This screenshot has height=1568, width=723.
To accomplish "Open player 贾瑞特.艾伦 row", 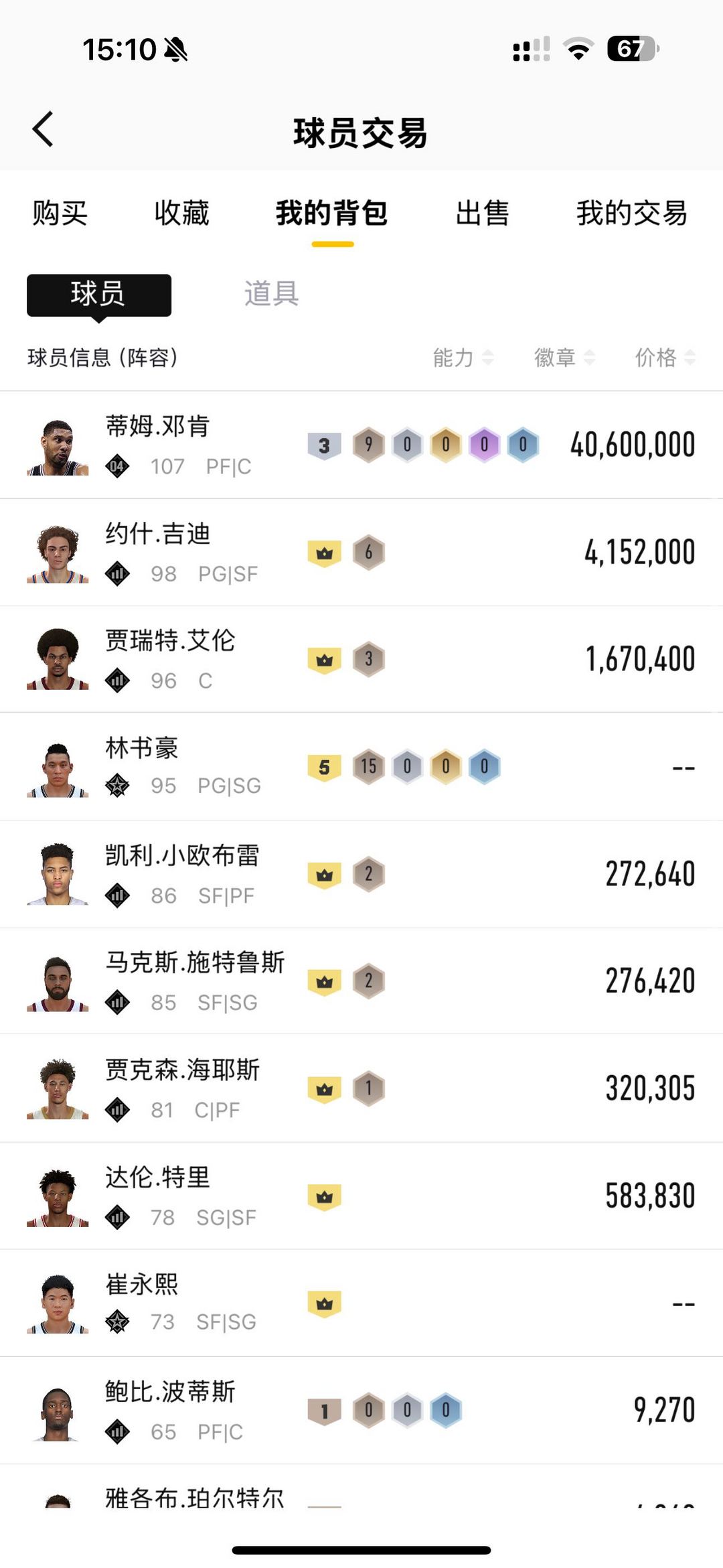I will (361, 660).
